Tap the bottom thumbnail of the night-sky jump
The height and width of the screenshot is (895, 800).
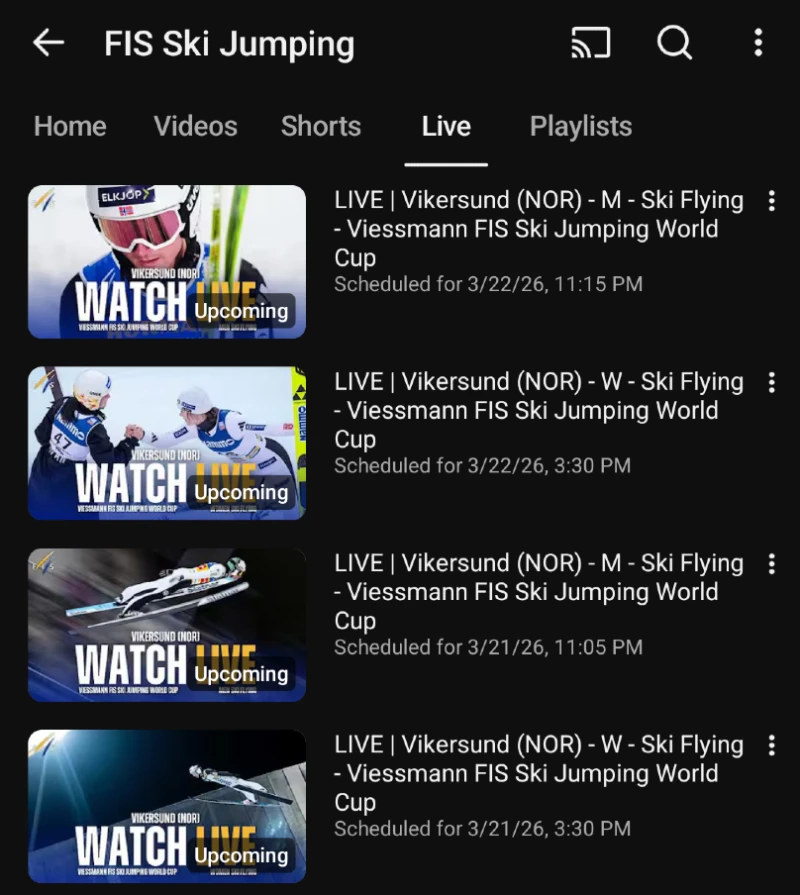166,806
